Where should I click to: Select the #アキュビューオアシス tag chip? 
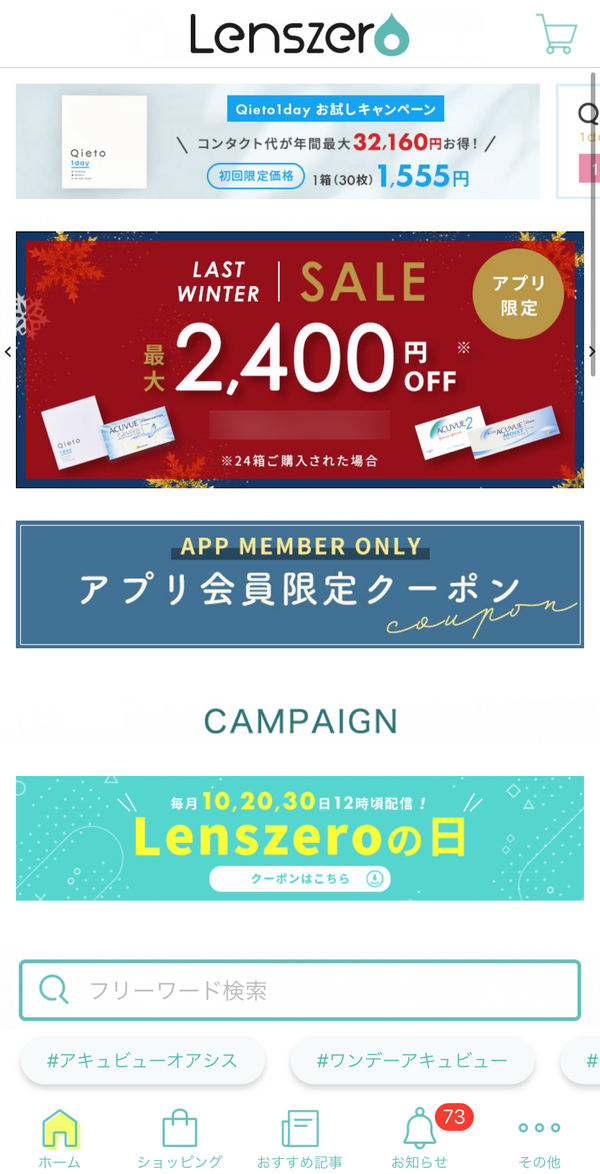(142, 1060)
